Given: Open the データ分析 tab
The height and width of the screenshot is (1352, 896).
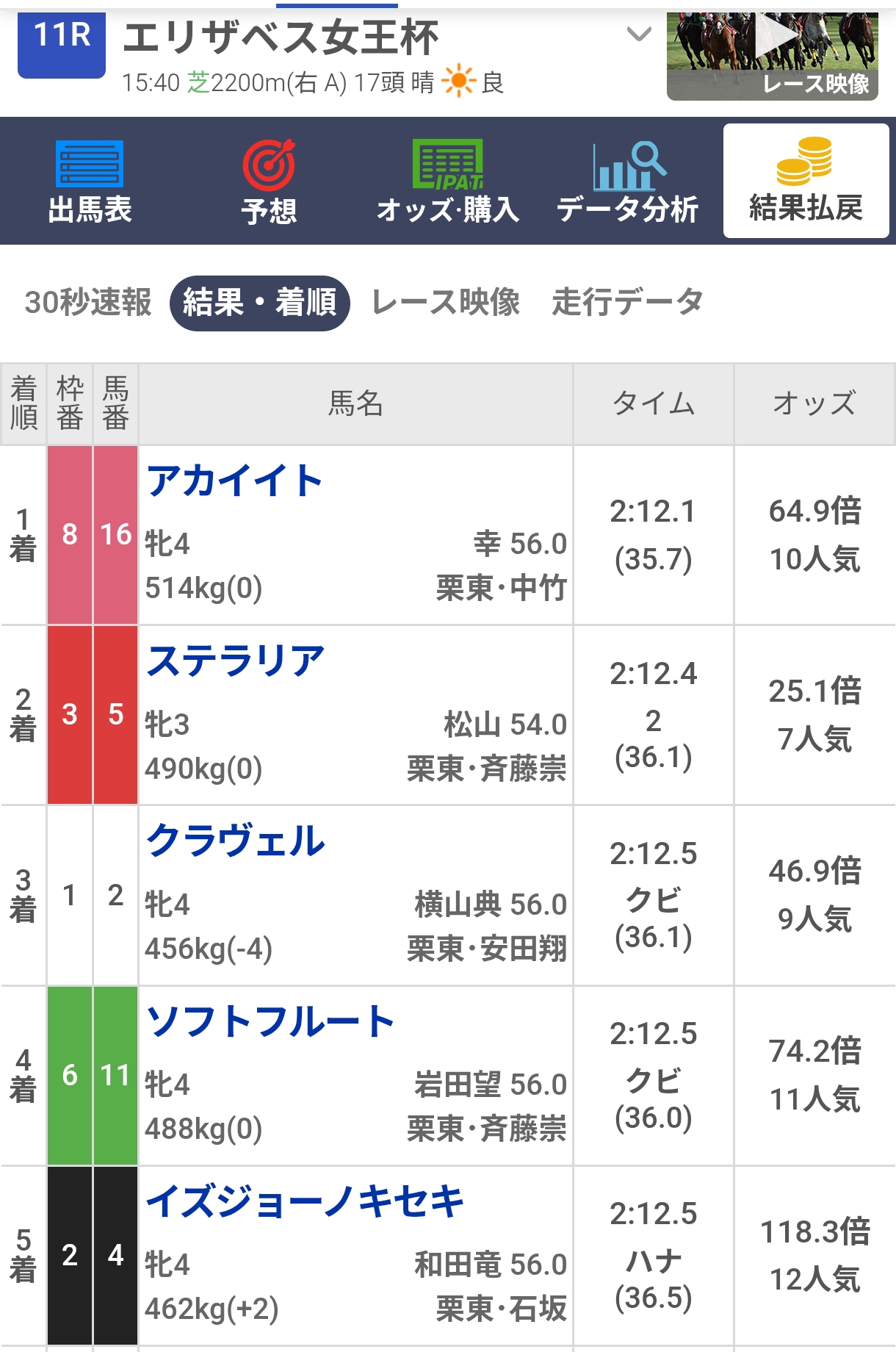Looking at the screenshot, I should pyautogui.click(x=627, y=181).
